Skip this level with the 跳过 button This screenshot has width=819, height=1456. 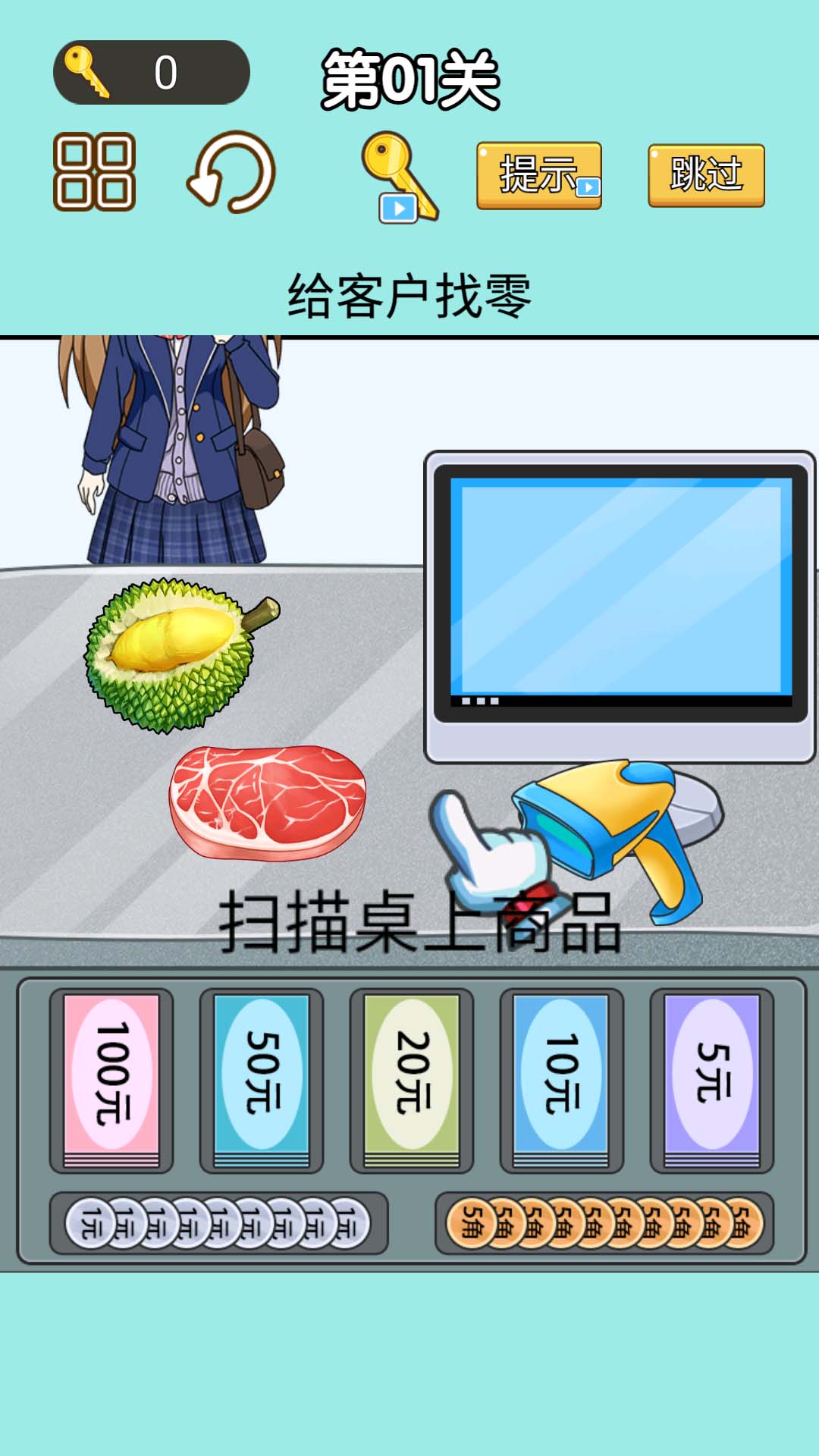(706, 175)
